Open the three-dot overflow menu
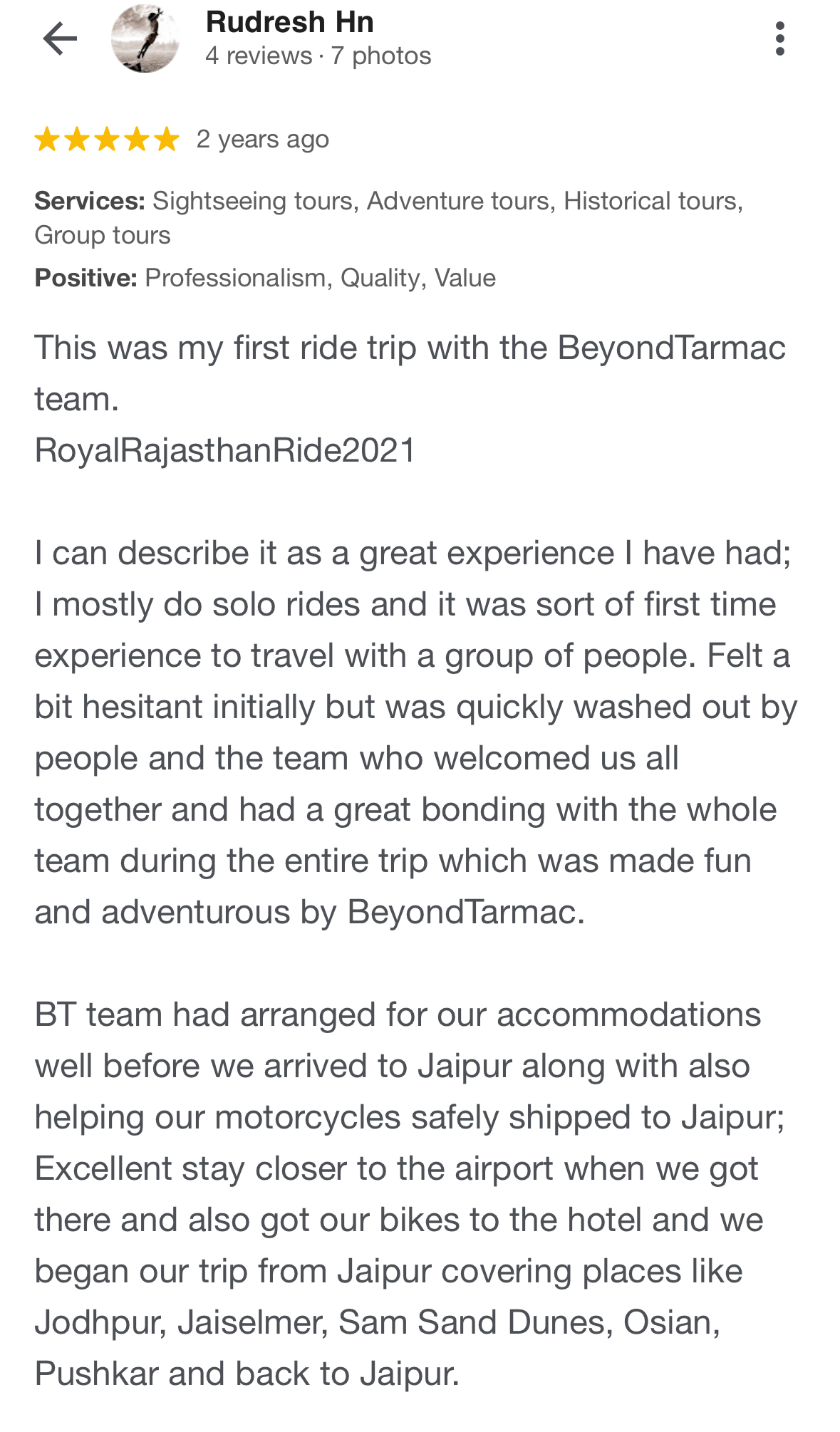The width and height of the screenshot is (840, 1432). click(780, 38)
